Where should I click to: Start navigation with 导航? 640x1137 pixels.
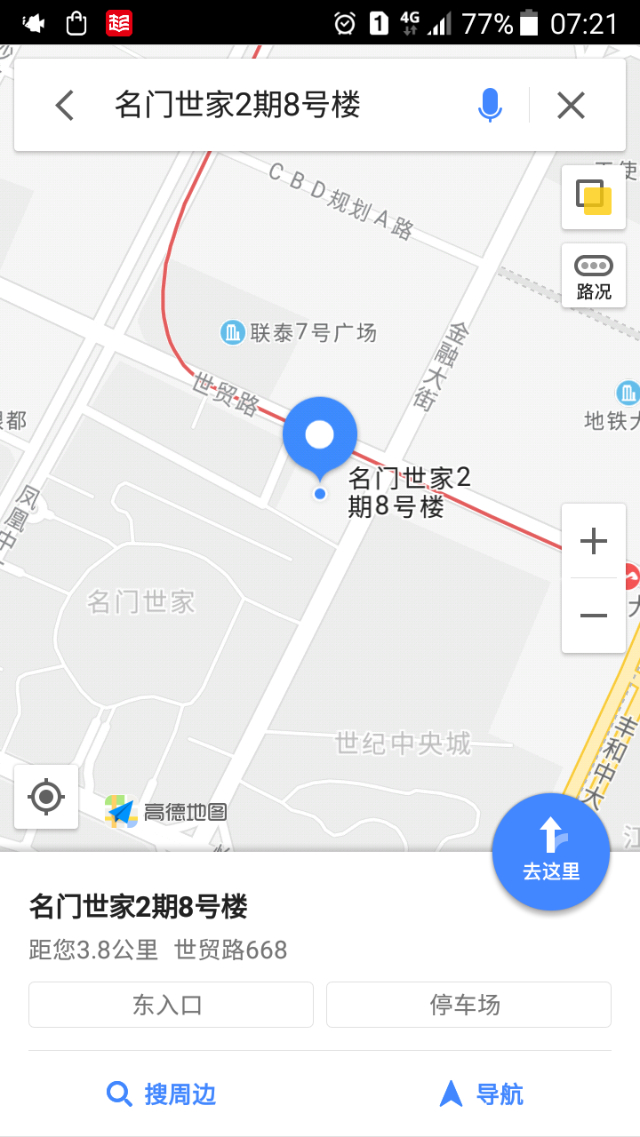tap(481, 1093)
